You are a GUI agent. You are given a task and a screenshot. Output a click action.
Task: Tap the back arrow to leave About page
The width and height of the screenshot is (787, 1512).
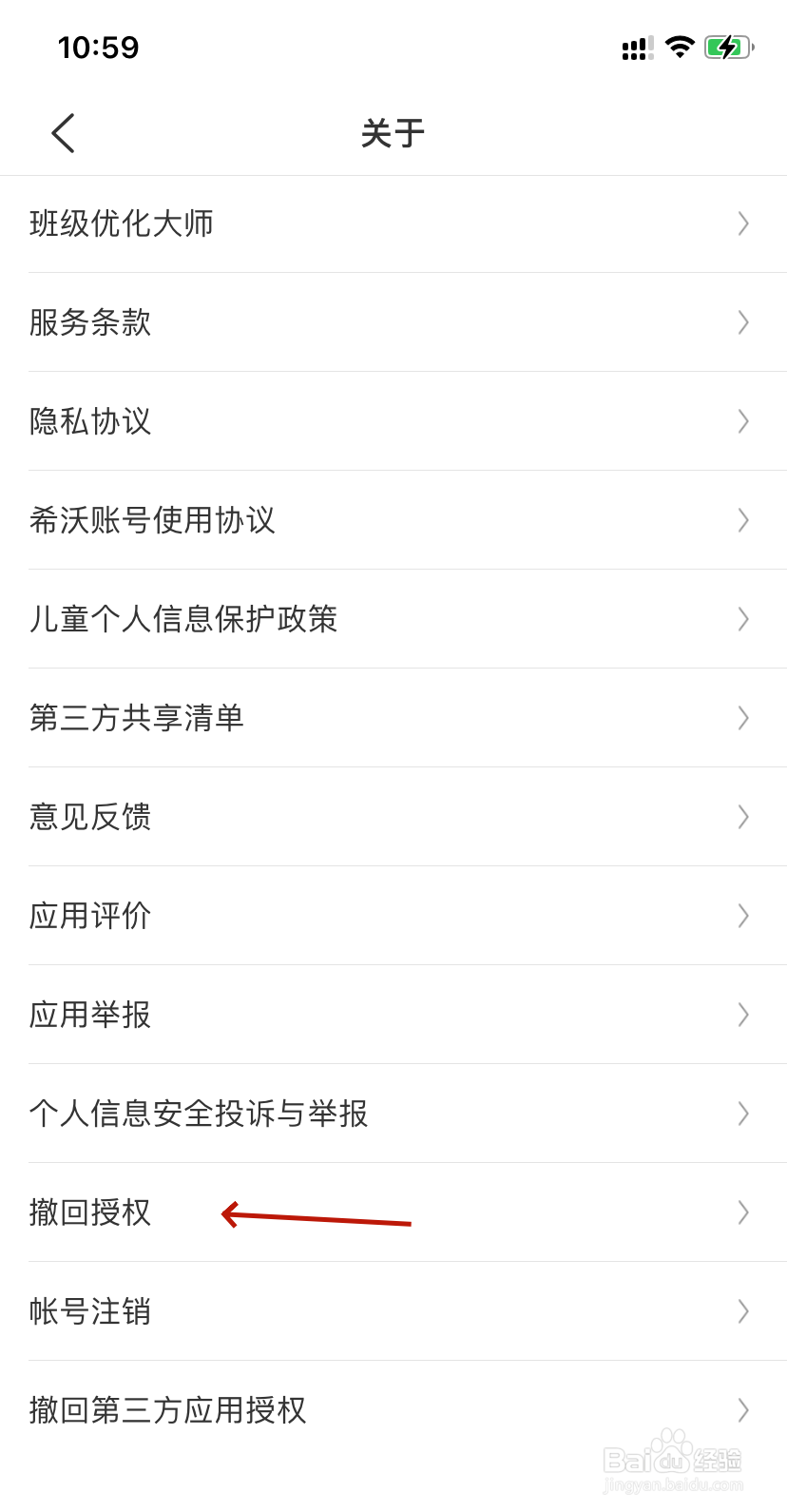tap(63, 133)
